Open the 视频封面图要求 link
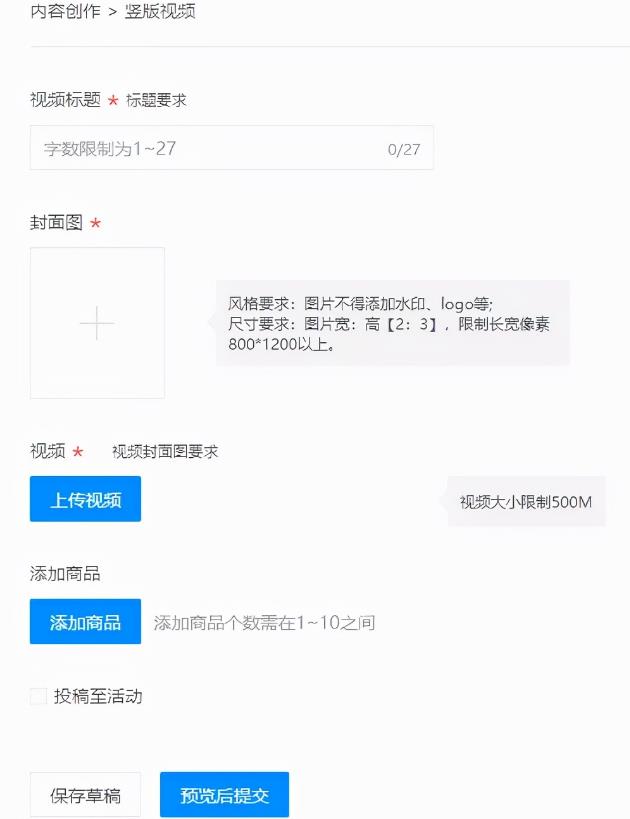 tap(165, 451)
